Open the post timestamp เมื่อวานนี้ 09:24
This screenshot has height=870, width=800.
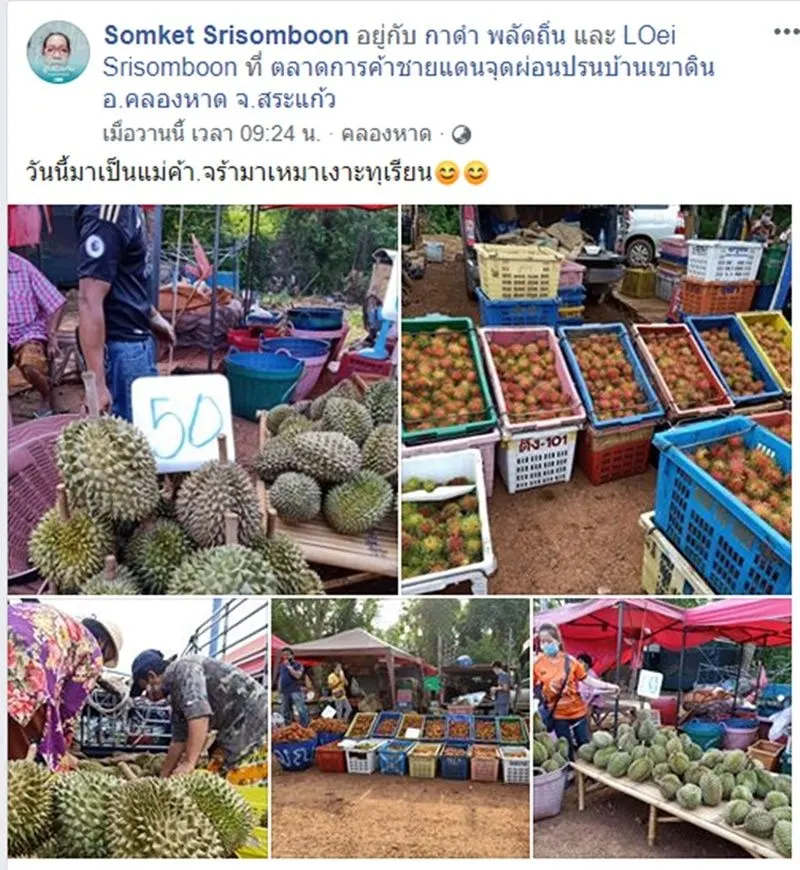click(x=212, y=134)
